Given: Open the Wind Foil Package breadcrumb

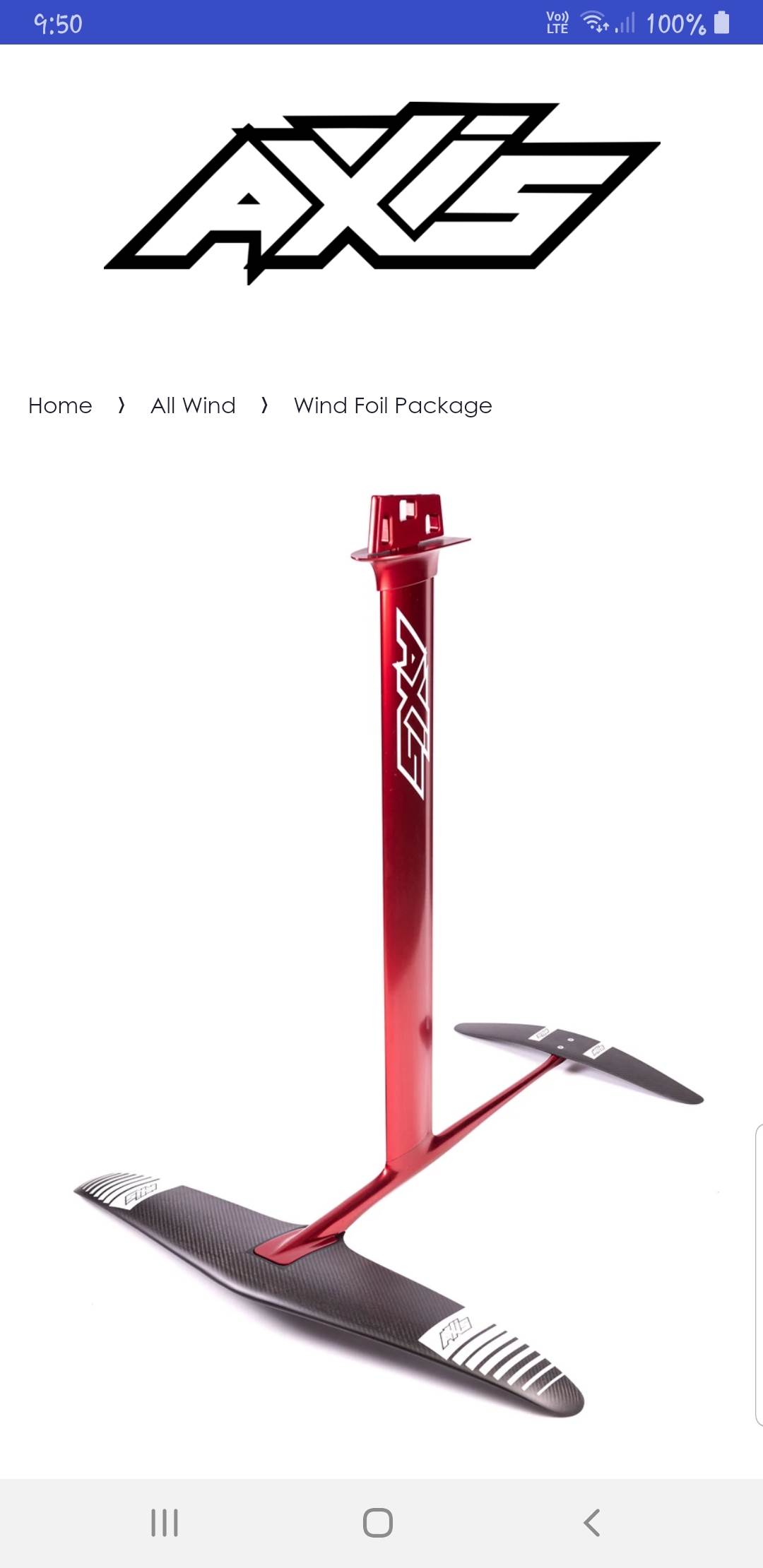Looking at the screenshot, I should [393, 405].
